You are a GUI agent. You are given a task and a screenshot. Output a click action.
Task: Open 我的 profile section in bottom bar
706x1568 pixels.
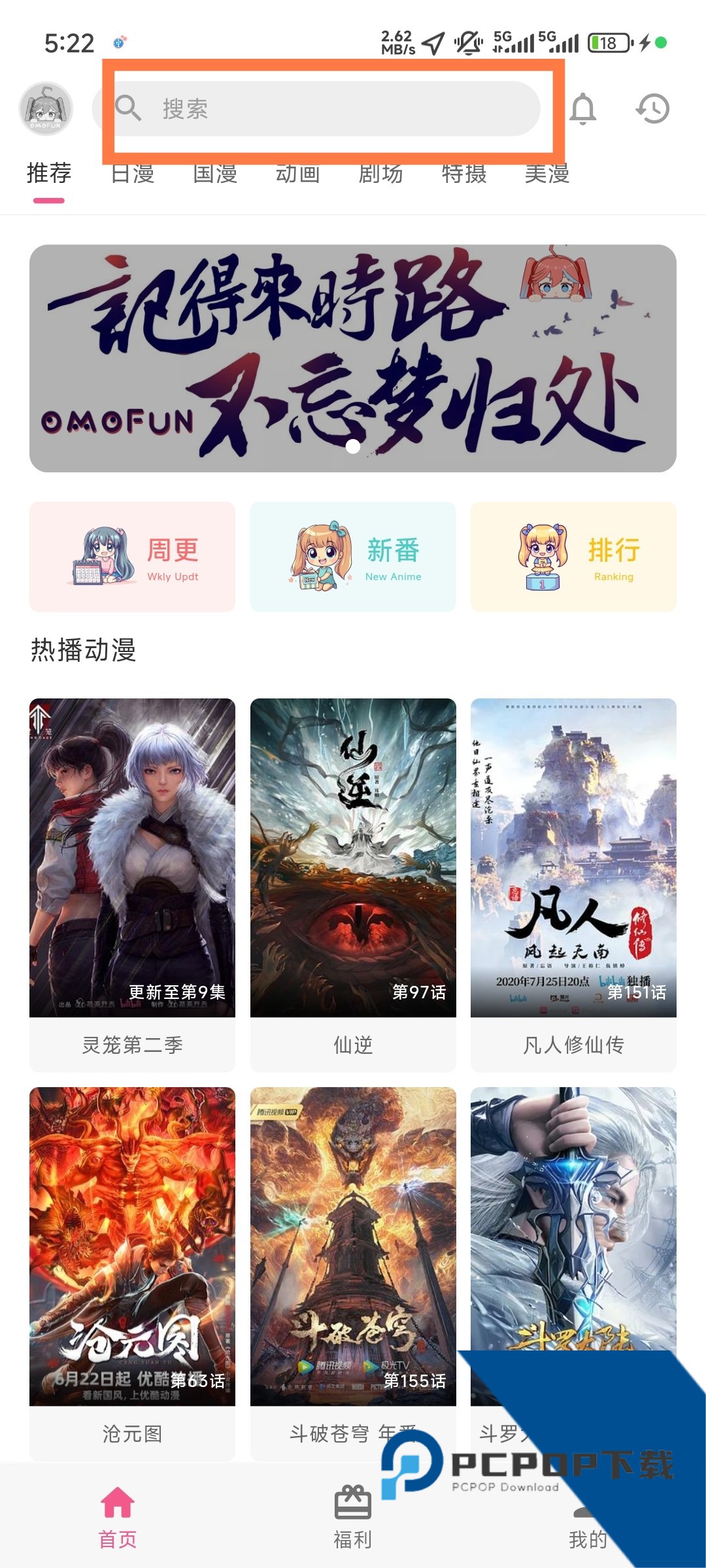point(587,1516)
